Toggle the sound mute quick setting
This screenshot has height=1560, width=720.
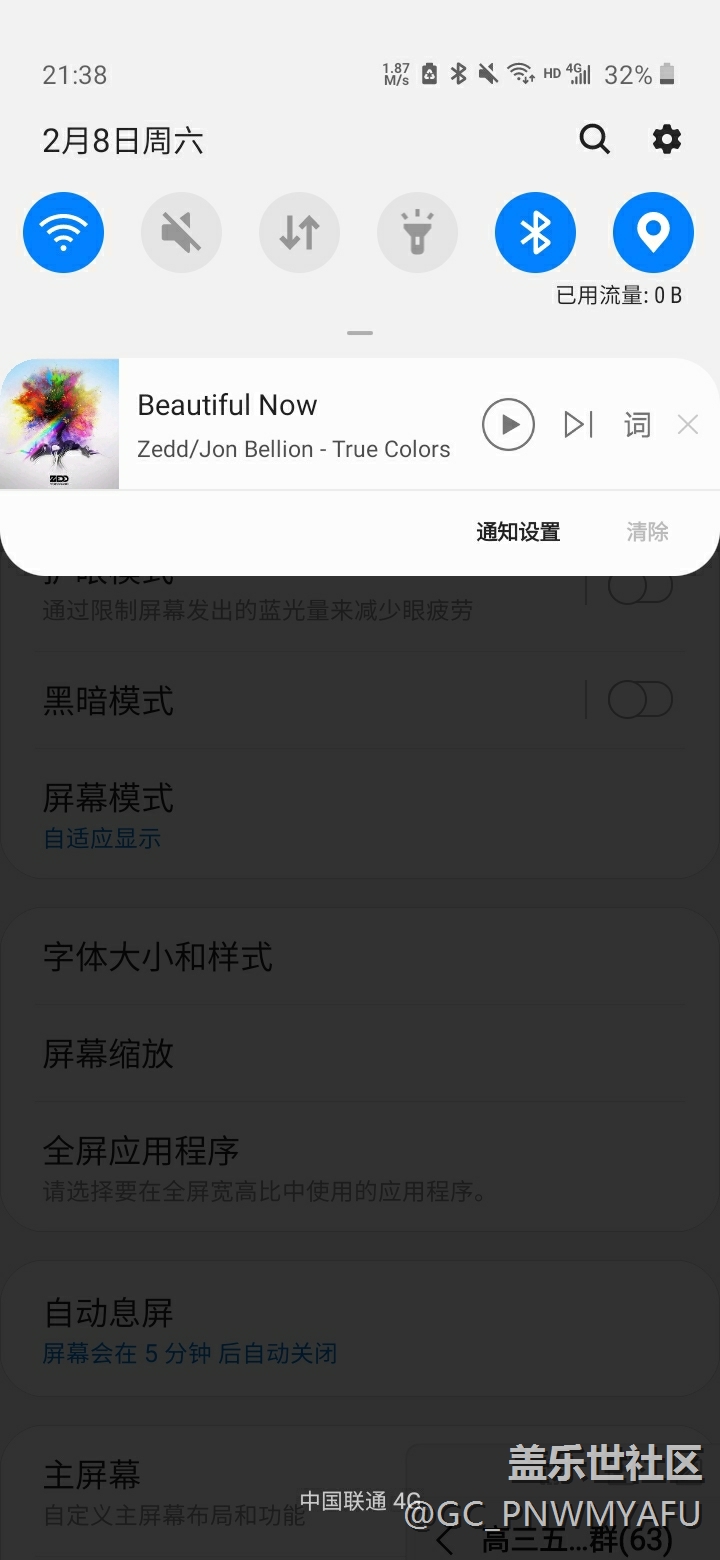pyautogui.click(x=181, y=233)
